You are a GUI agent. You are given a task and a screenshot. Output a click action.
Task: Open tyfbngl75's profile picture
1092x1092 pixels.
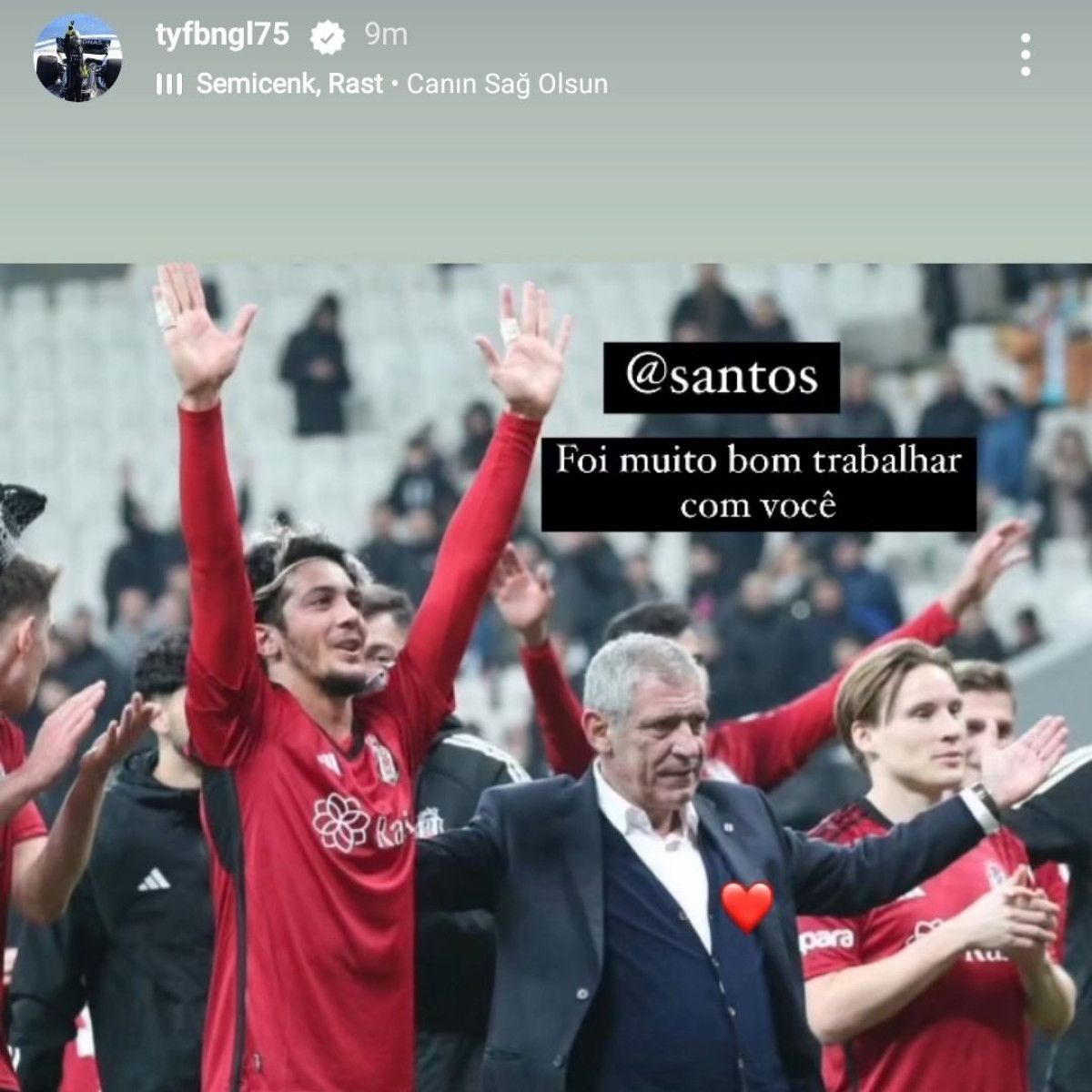click(78, 57)
